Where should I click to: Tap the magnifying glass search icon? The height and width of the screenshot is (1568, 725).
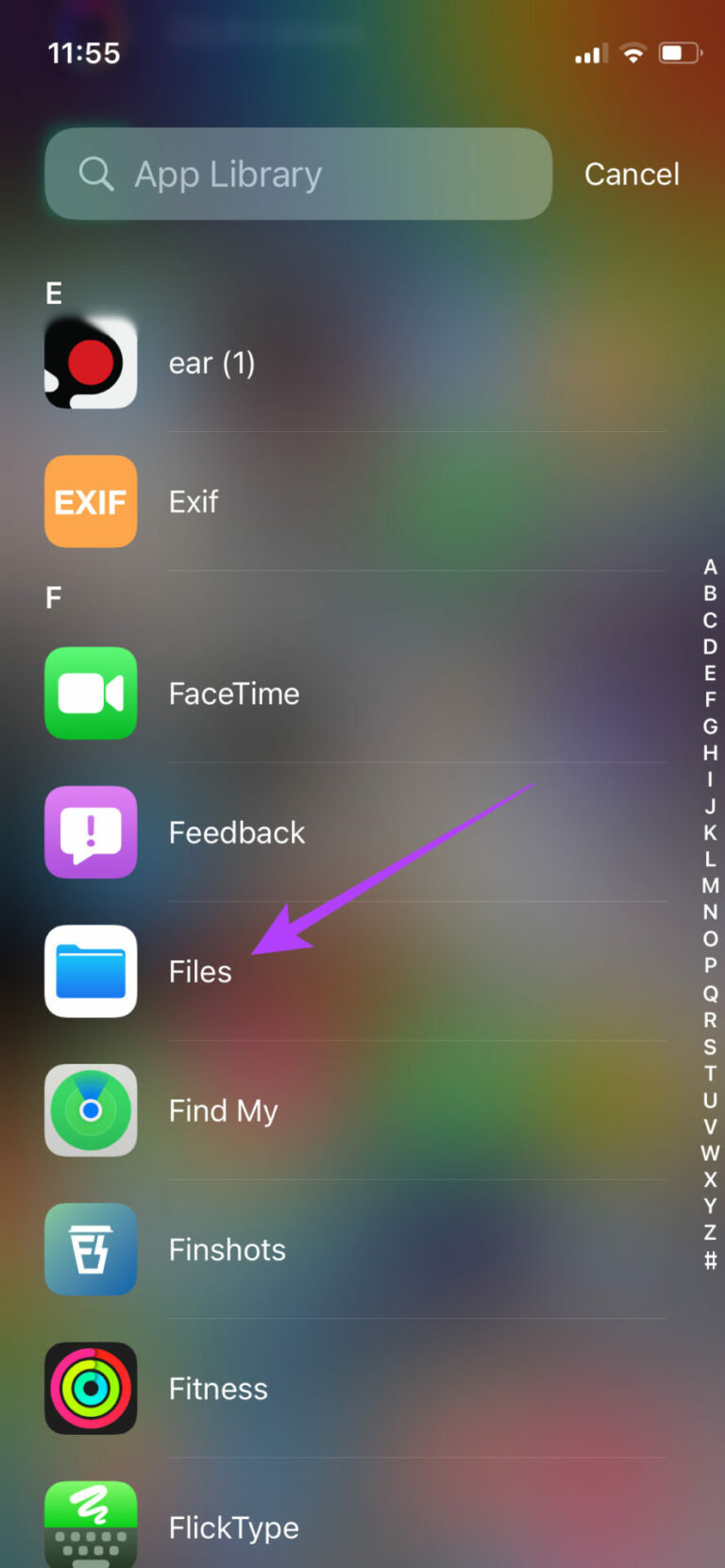tap(97, 174)
